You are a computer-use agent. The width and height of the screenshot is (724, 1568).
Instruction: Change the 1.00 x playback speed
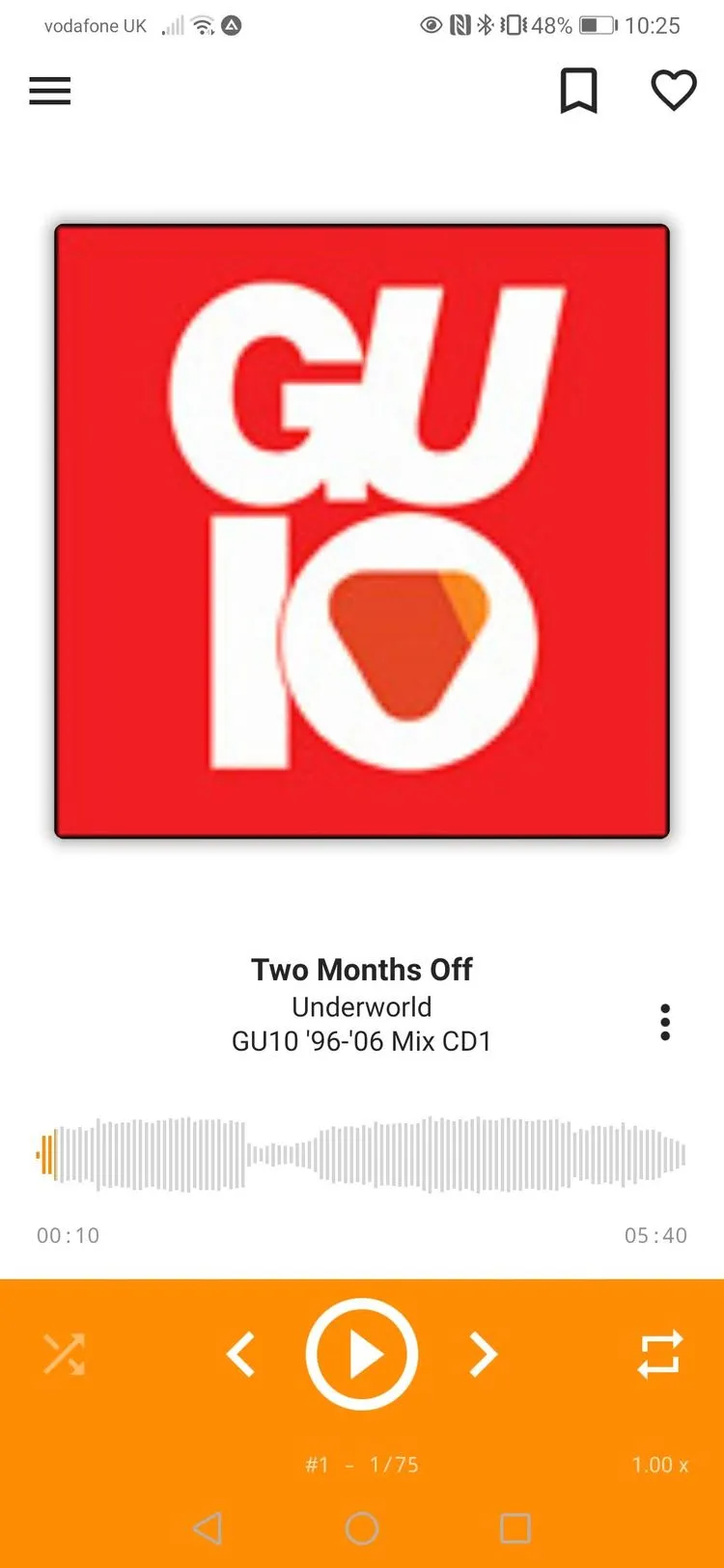[660, 1465]
